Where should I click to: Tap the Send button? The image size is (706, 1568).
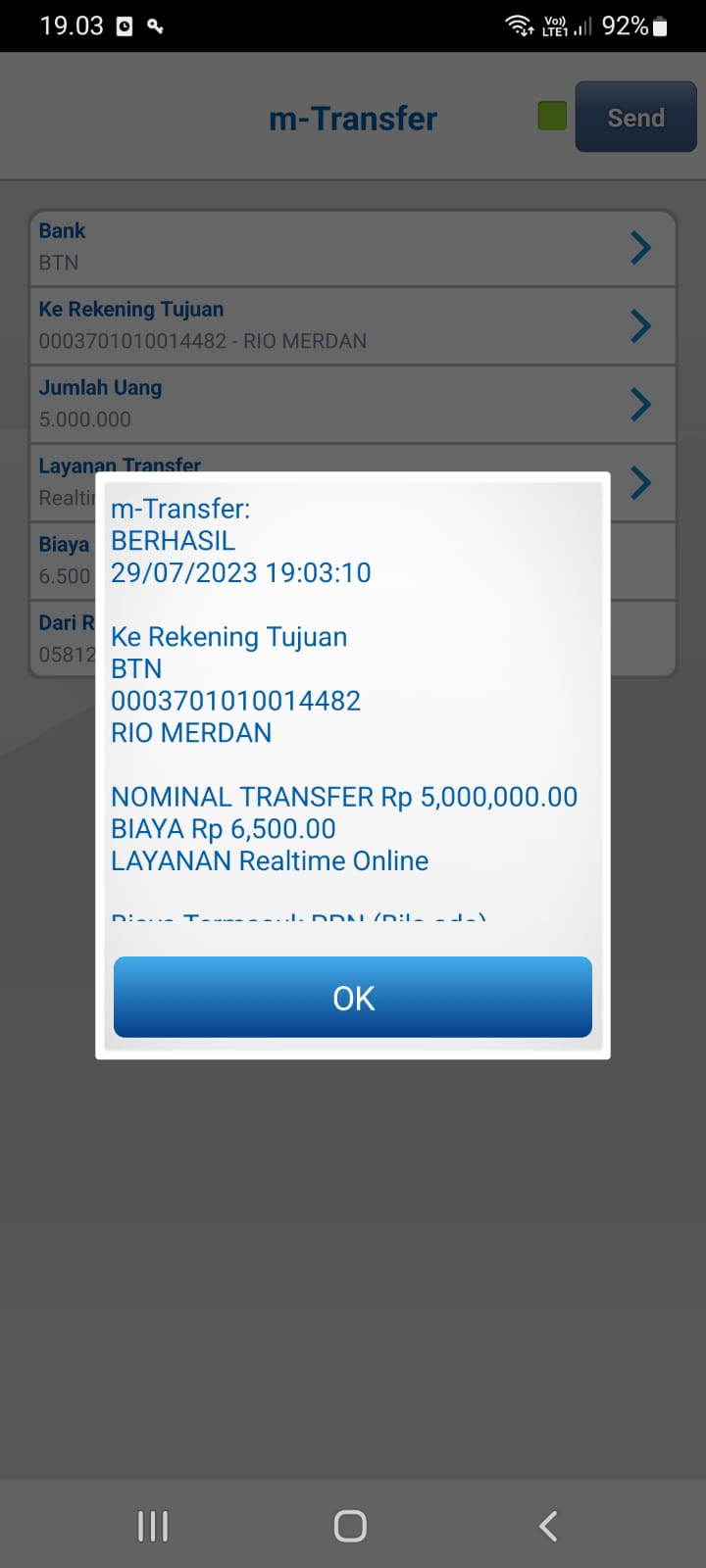click(635, 118)
